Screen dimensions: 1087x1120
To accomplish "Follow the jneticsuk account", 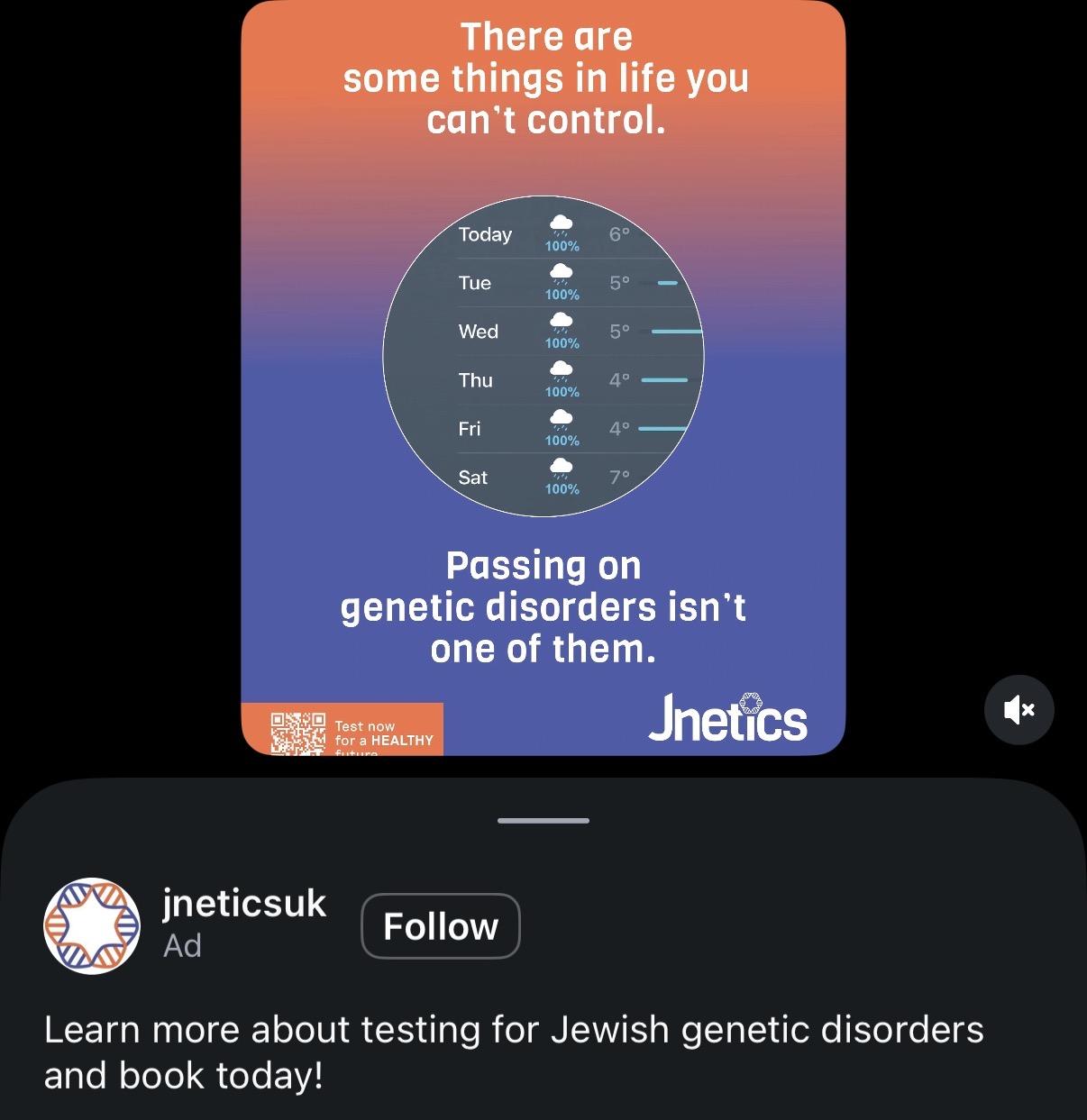I will click(x=440, y=926).
